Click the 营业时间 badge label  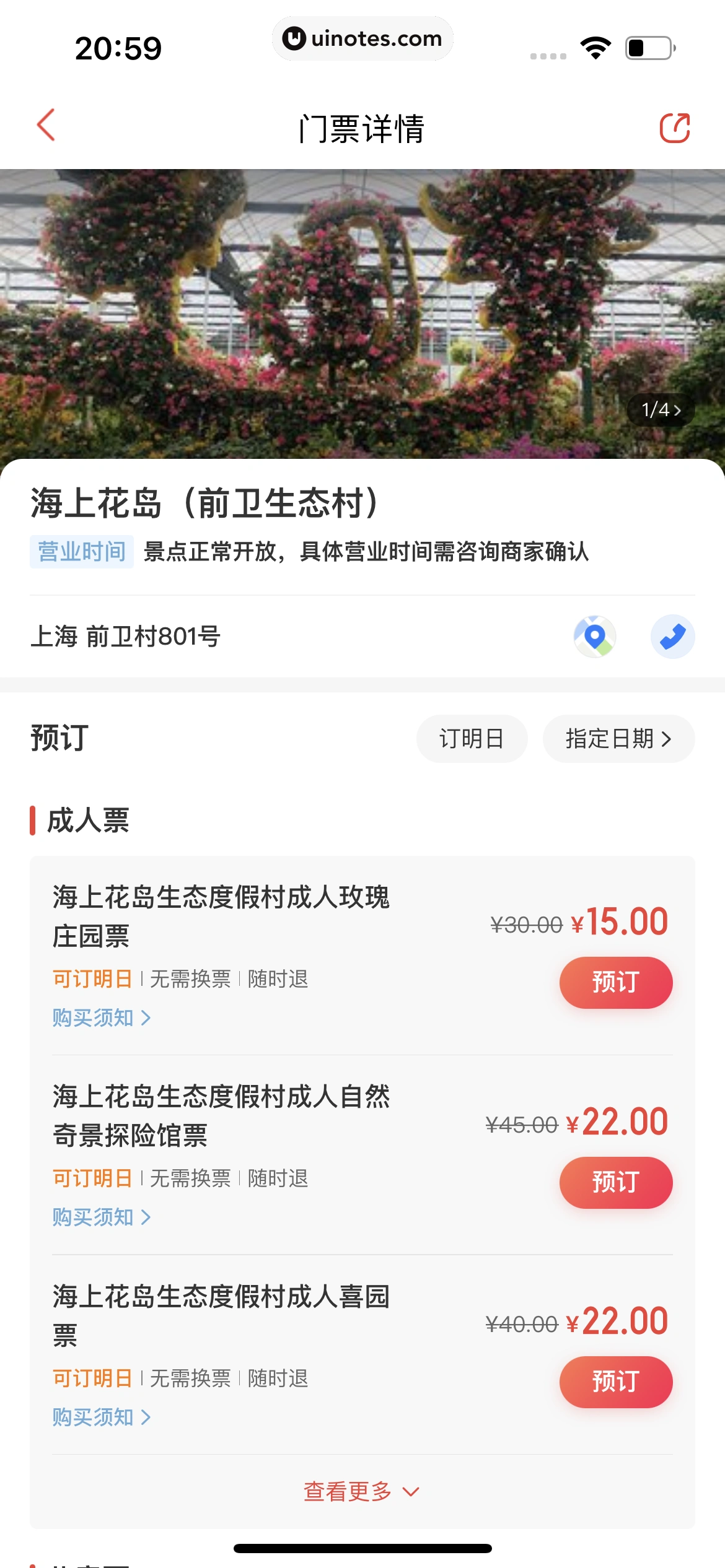click(x=82, y=551)
